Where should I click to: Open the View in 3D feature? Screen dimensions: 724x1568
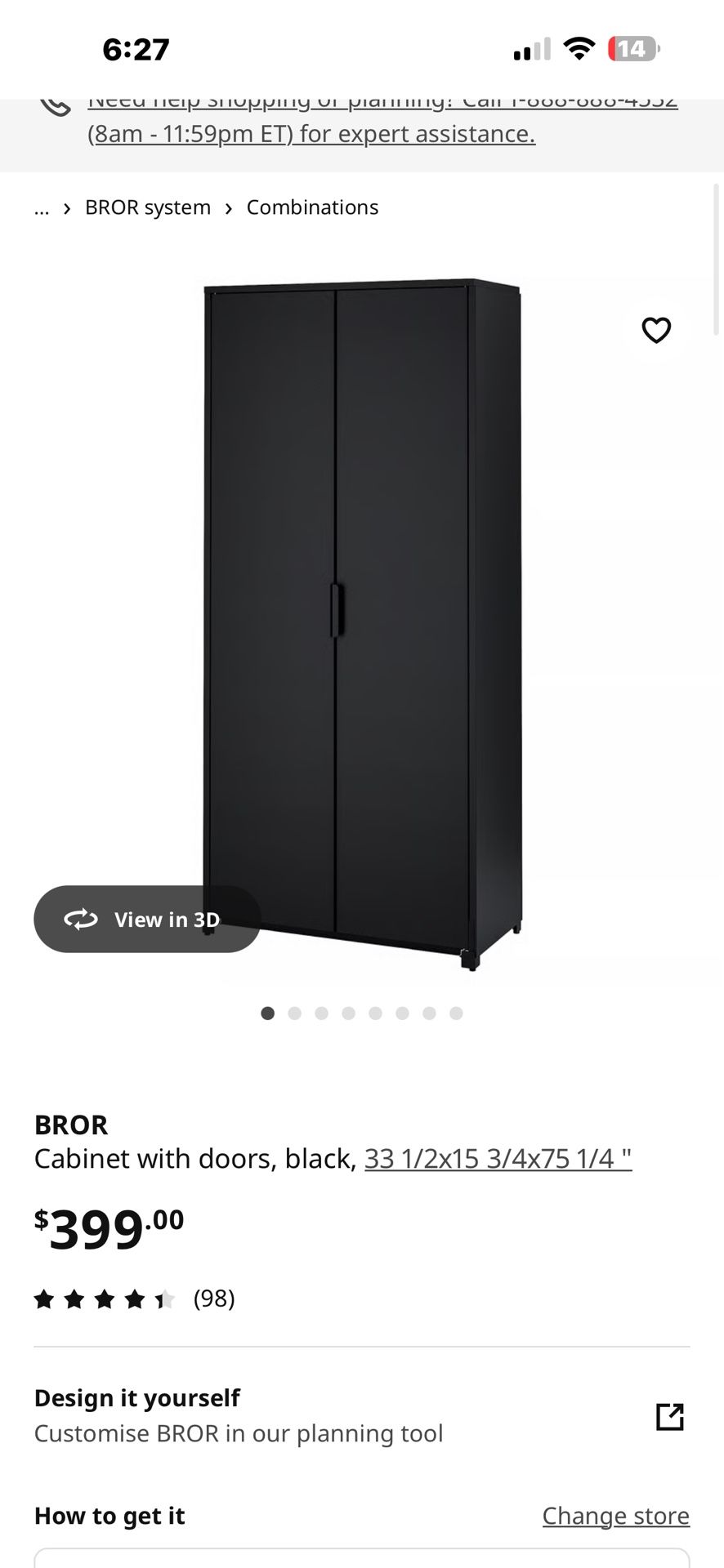click(147, 919)
